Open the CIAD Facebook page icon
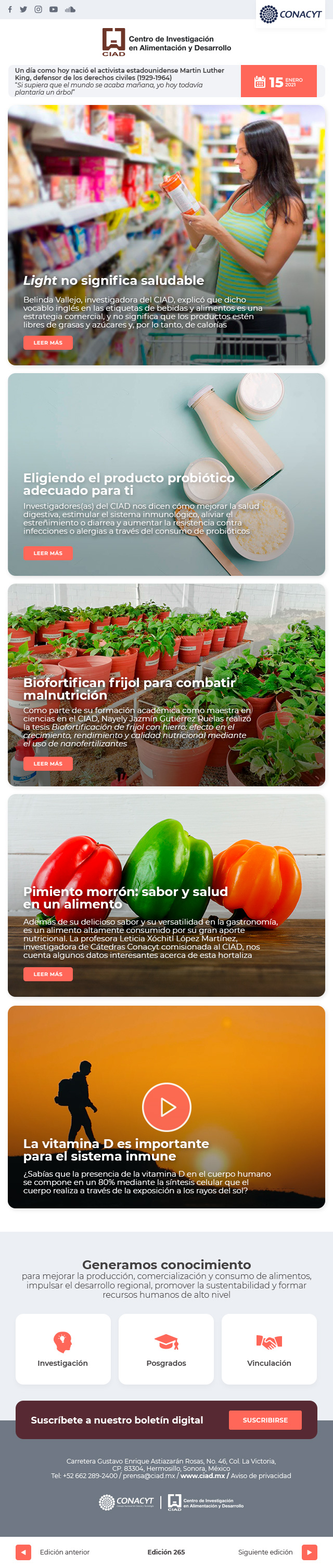Viewport: 333px width, 1568px height. 10,10
